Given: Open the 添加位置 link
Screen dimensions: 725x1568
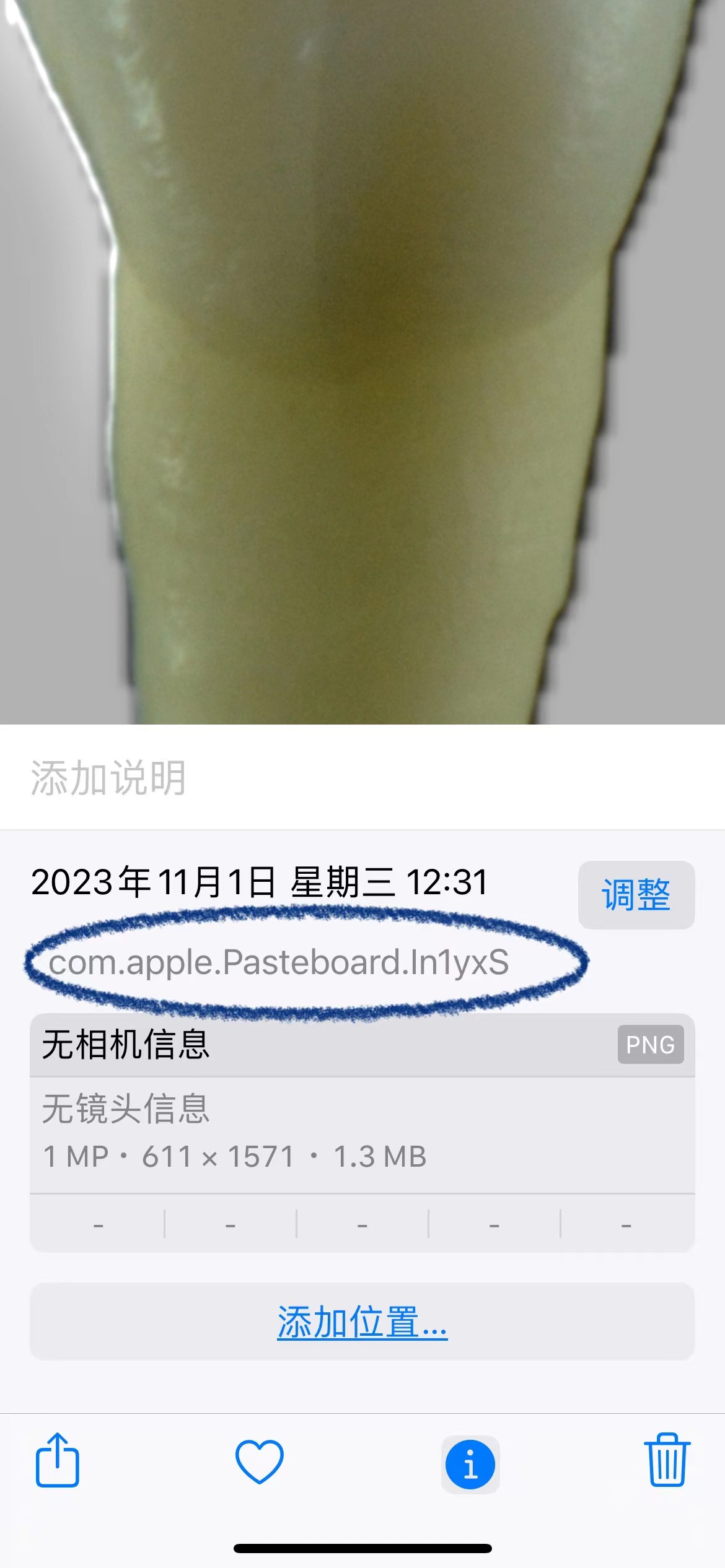Looking at the screenshot, I should 362,1322.
